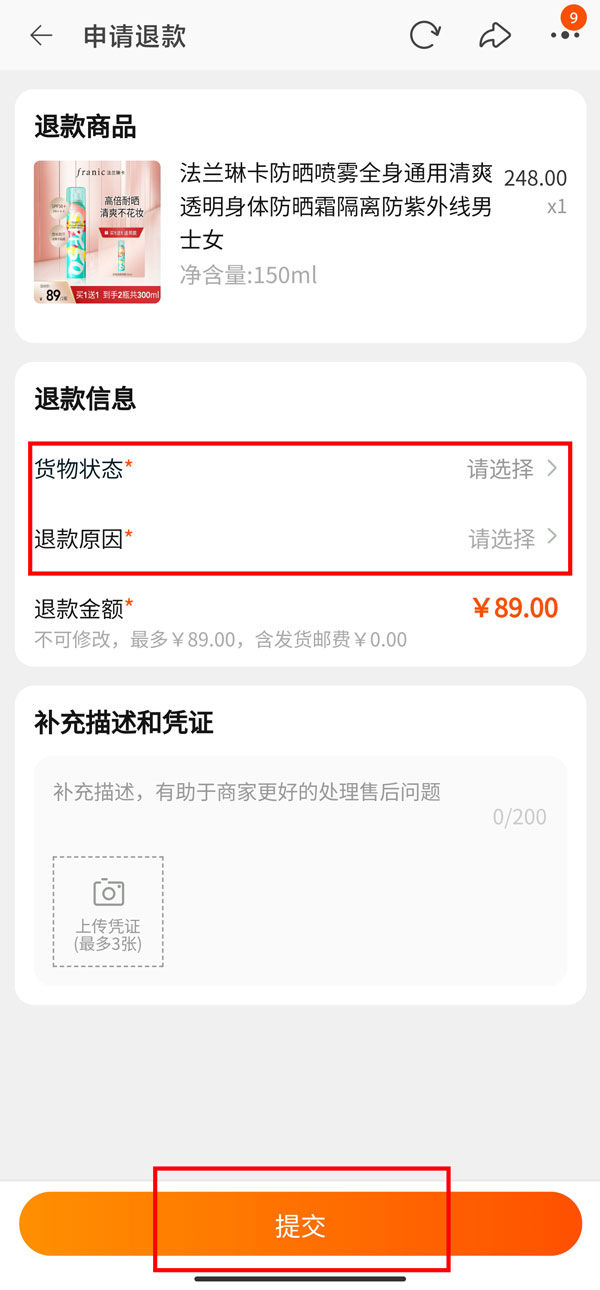Choose a 退款原因 from the picker
600x1290 pixels.
[x=300, y=539]
